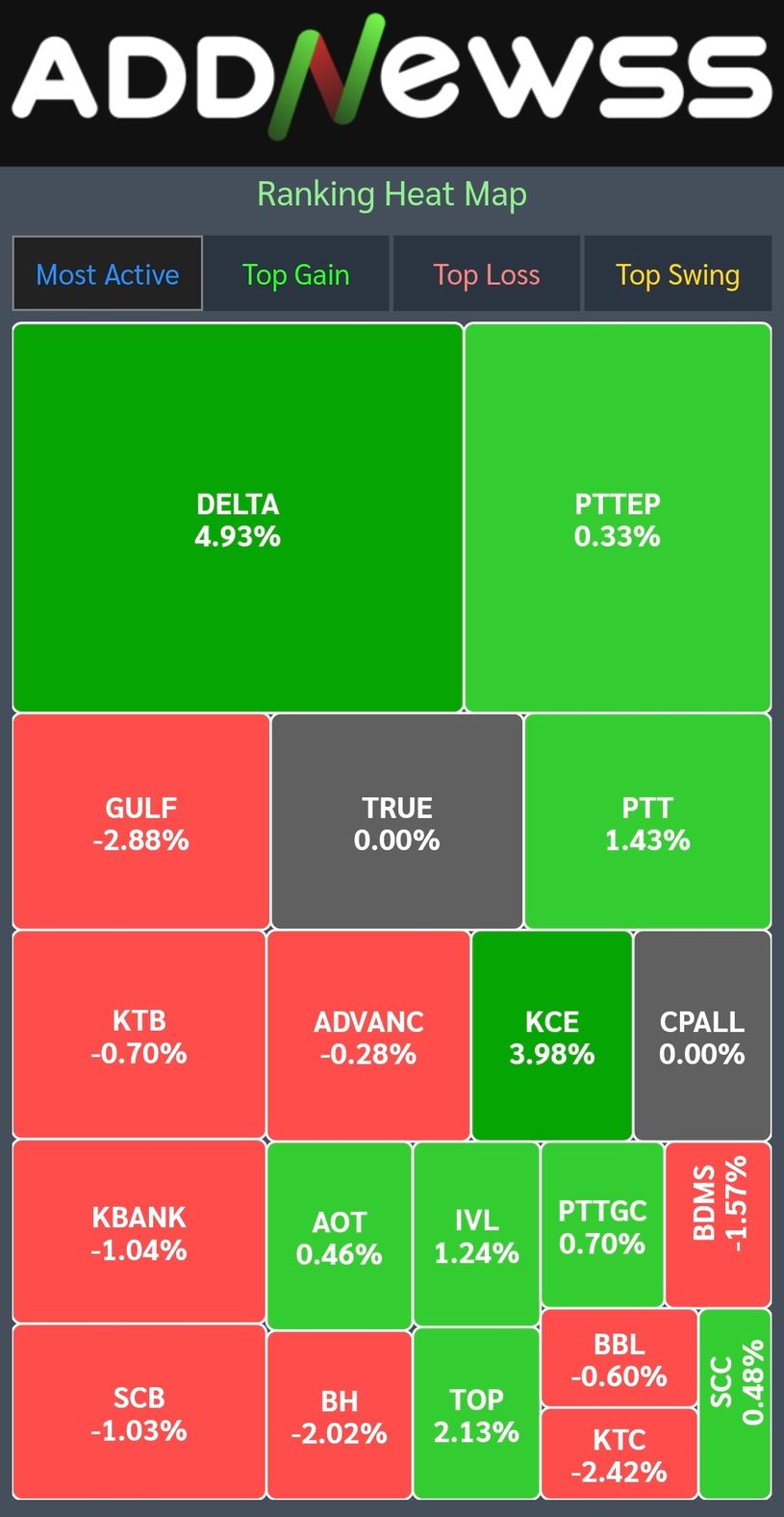Viewport: 784px width, 1517px height.
Task: Open the SCB -1.03% tile
Action: (x=139, y=1412)
